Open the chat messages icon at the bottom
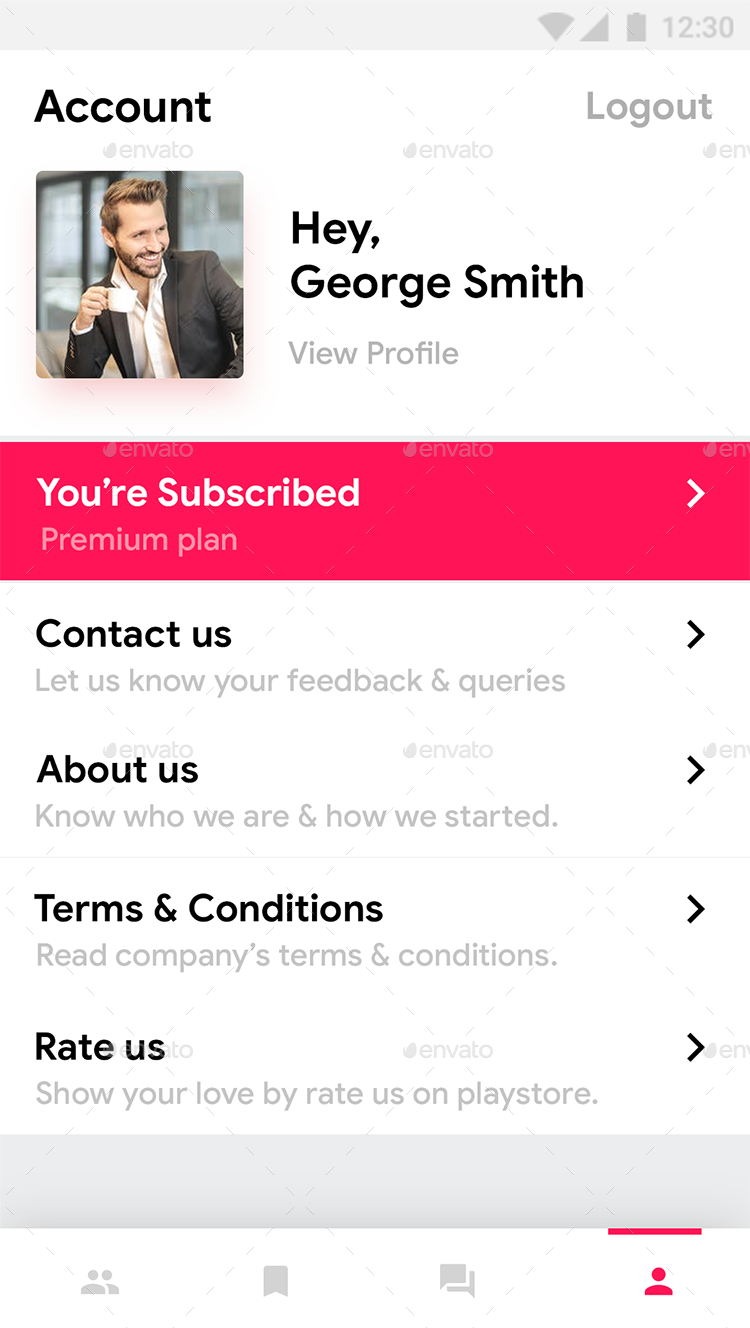This screenshot has height=1328, width=750. pos(457,1281)
